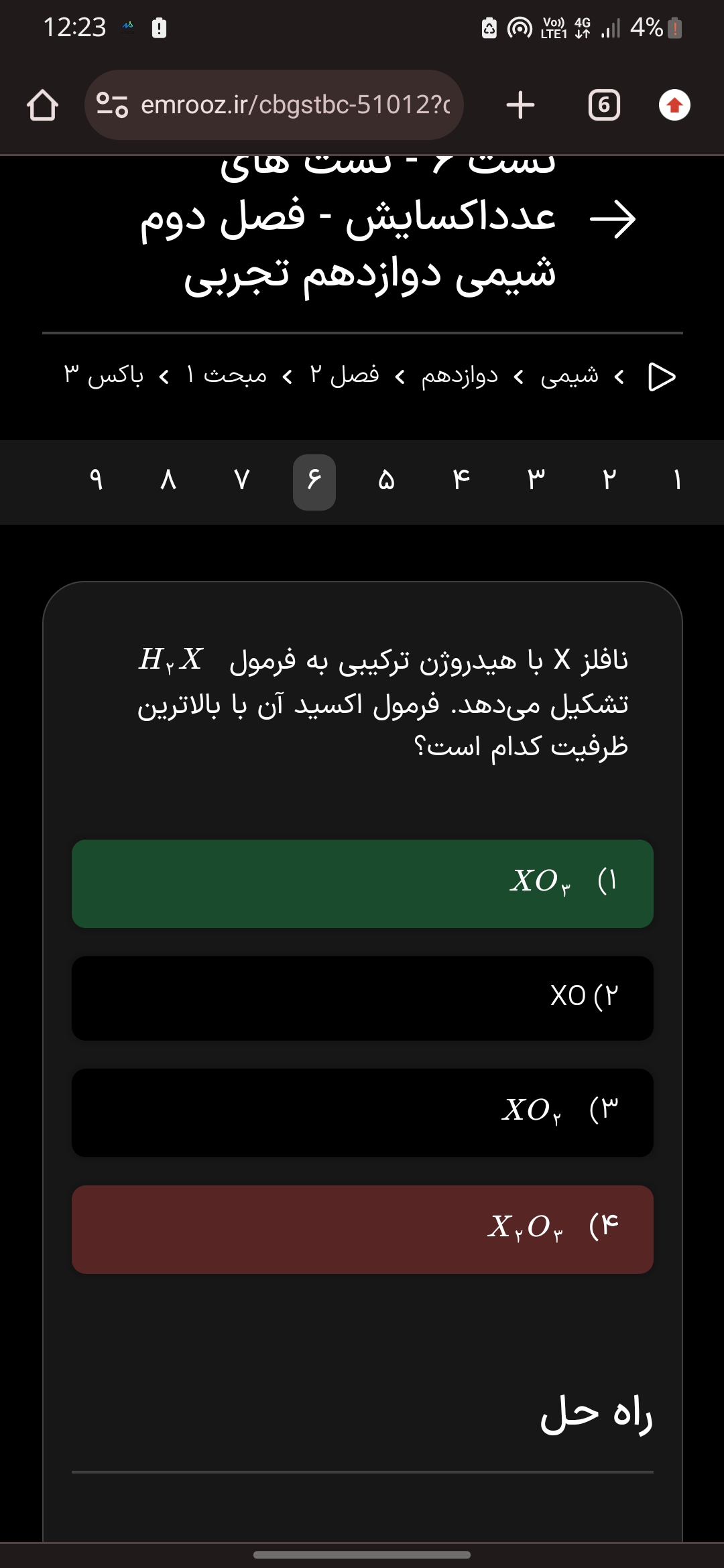Jump to question ۱
The height and width of the screenshot is (1568, 724).
tap(678, 480)
